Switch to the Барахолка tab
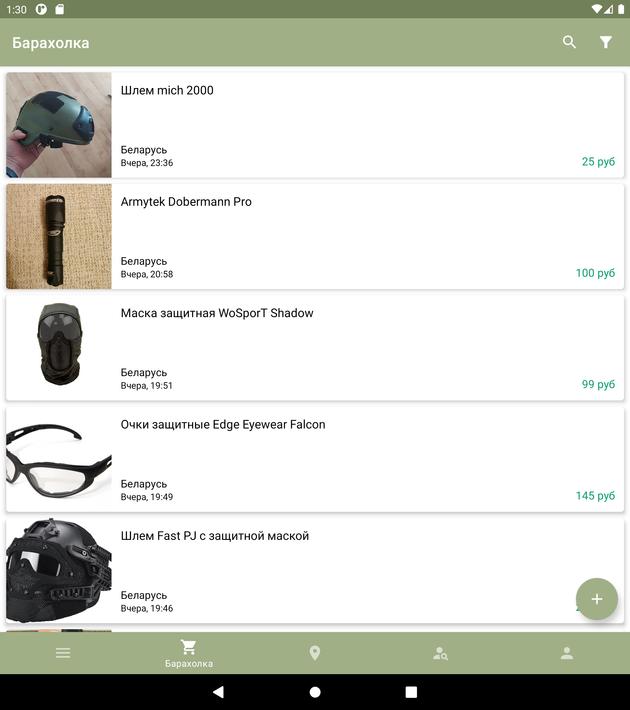630x710 pixels. tap(189, 653)
